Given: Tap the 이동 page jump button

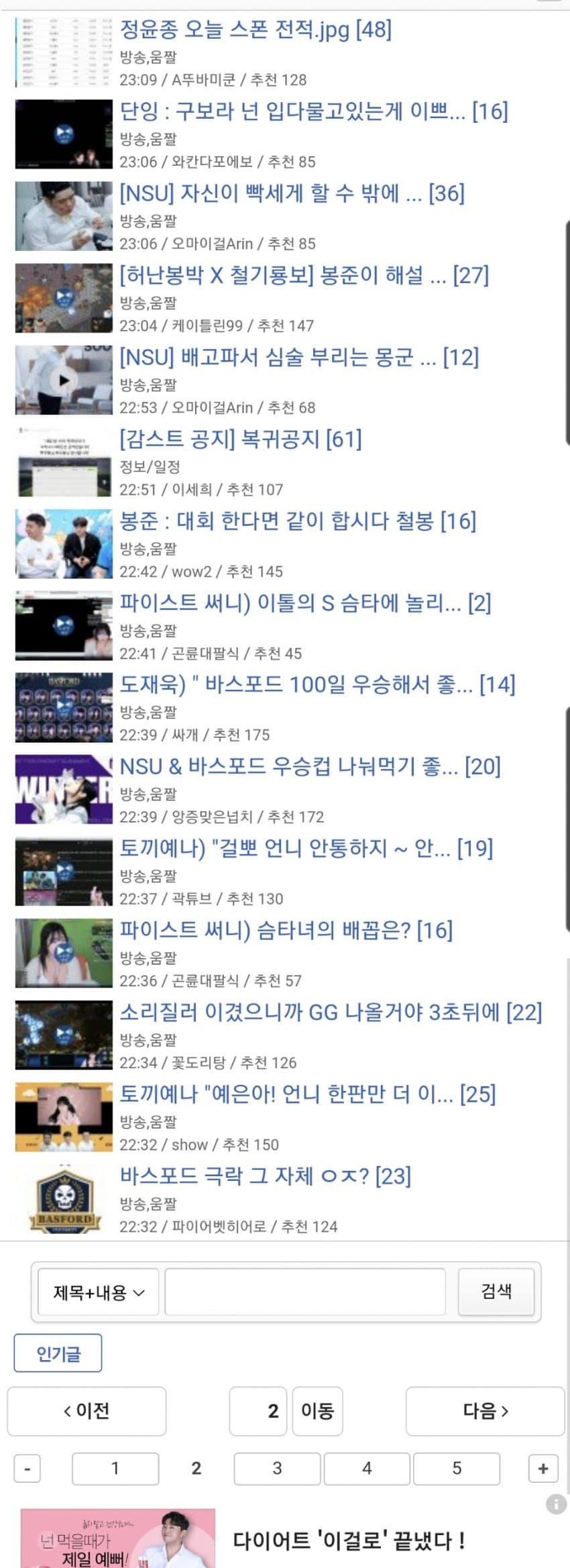Looking at the screenshot, I should pyautogui.click(x=317, y=1411).
